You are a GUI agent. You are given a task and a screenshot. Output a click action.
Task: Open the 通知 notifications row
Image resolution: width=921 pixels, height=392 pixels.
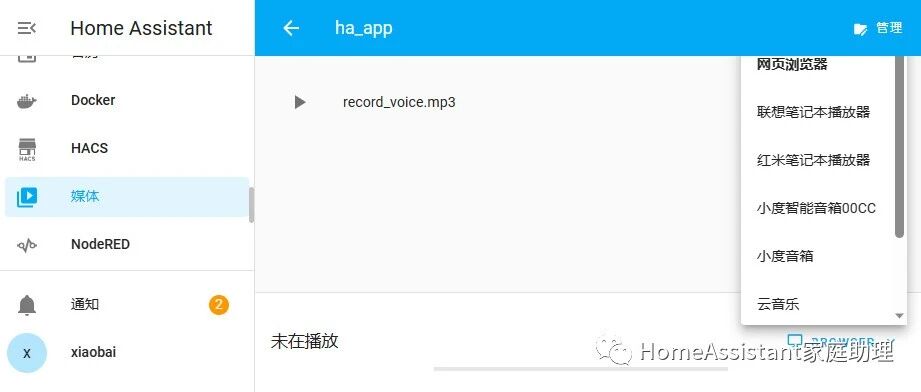tap(127, 304)
